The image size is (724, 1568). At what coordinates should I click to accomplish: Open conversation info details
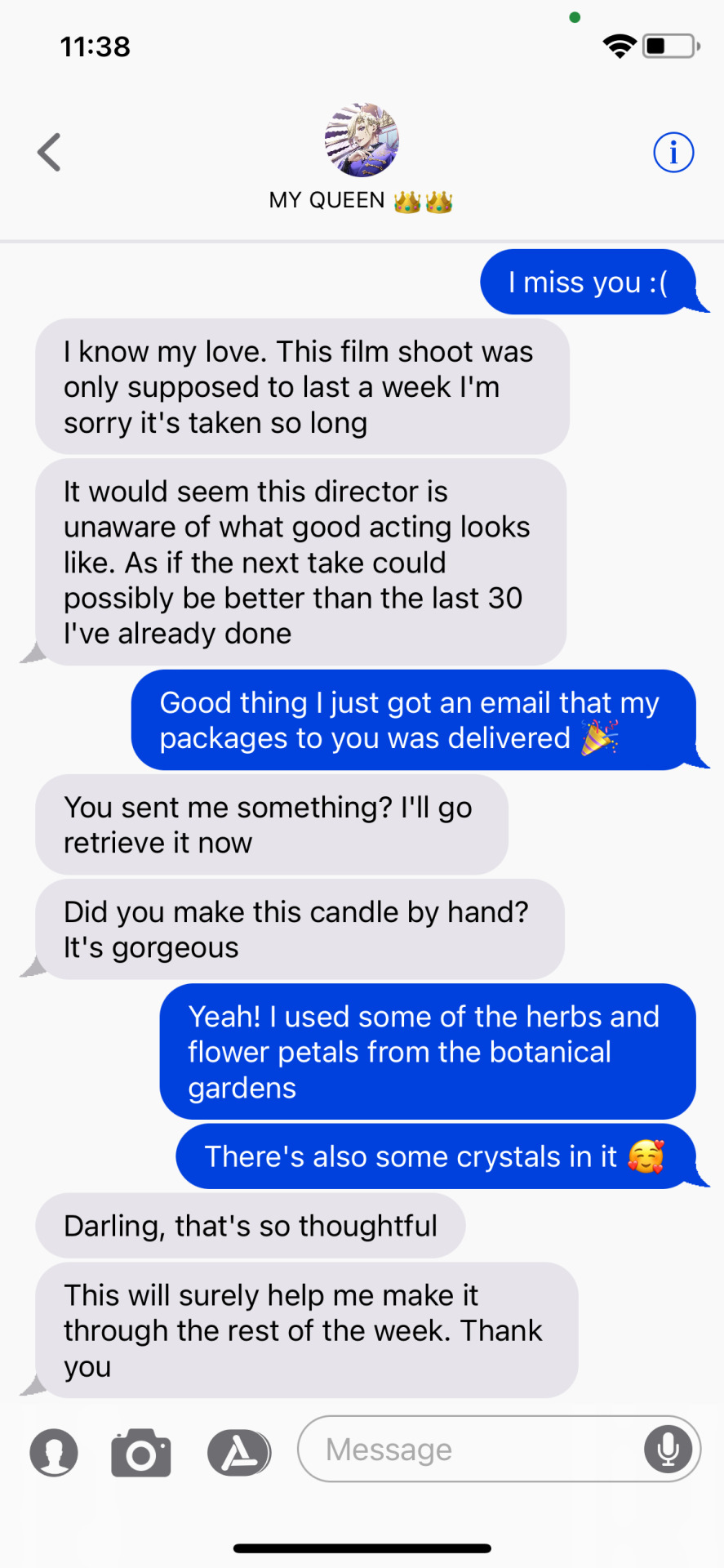pos(673,152)
